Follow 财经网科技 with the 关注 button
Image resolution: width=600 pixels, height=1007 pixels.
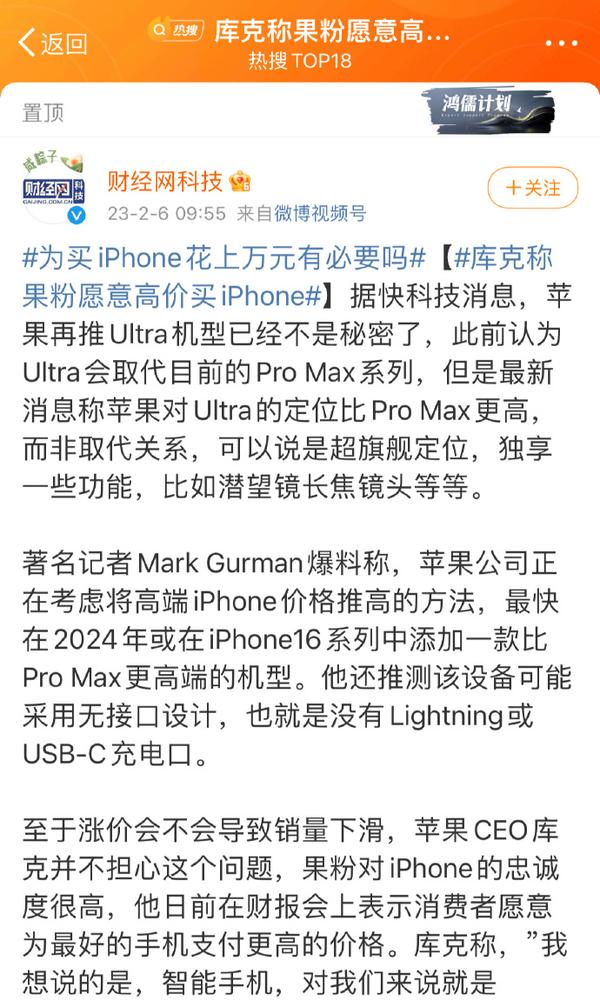(x=532, y=187)
